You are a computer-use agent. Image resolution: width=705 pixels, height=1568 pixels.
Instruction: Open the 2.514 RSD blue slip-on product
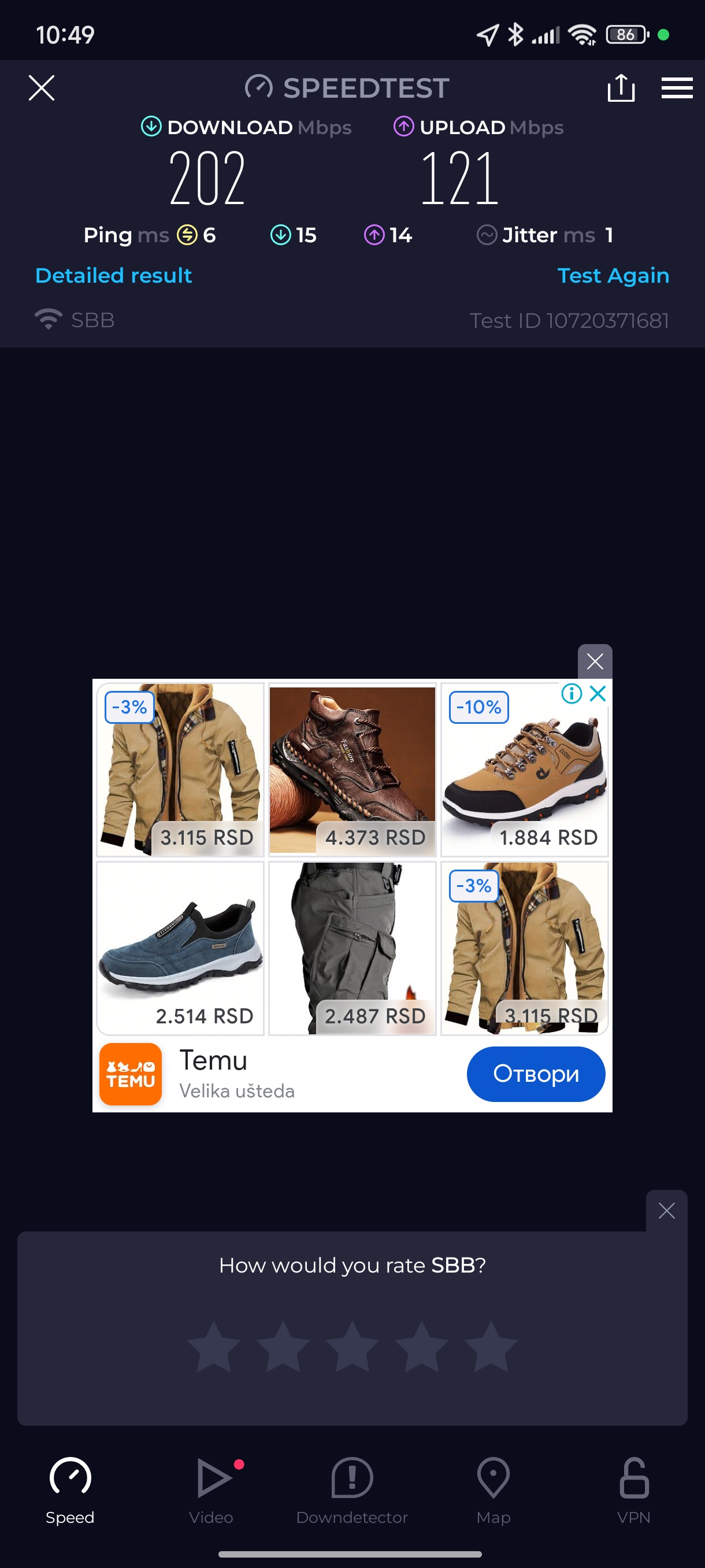180,948
